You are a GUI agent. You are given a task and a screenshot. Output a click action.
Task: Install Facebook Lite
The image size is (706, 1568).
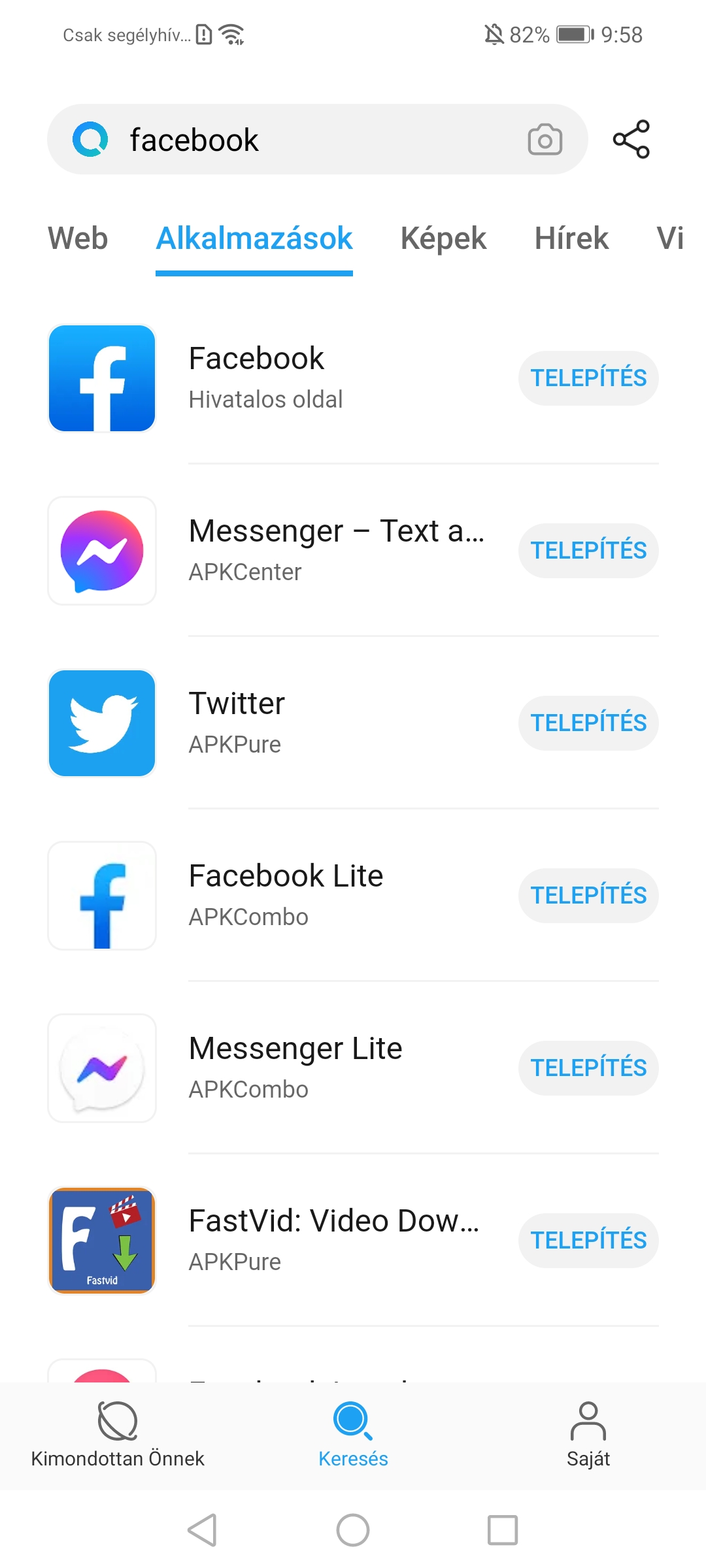click(x=588, y=896)
